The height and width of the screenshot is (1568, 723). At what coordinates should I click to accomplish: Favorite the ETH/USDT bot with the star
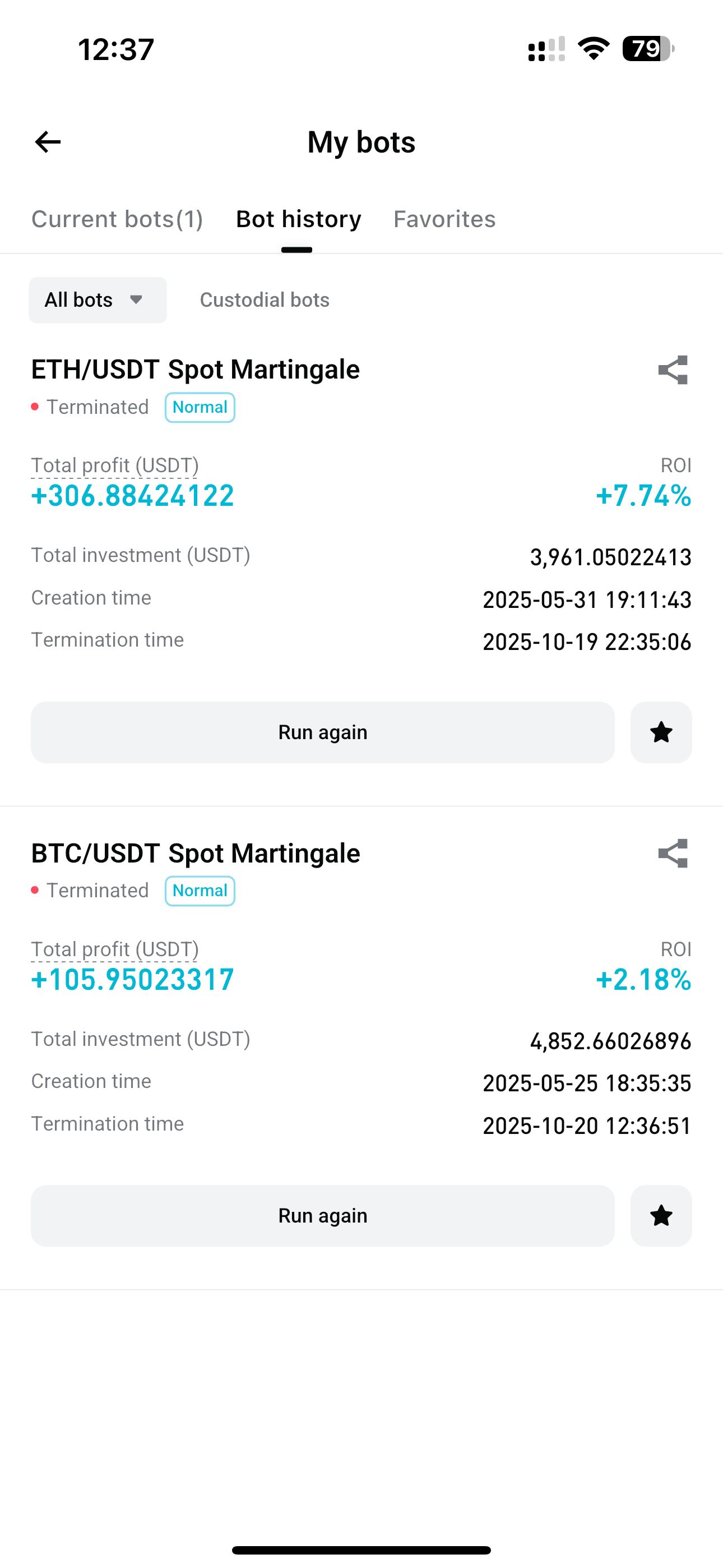pos(661,732)
